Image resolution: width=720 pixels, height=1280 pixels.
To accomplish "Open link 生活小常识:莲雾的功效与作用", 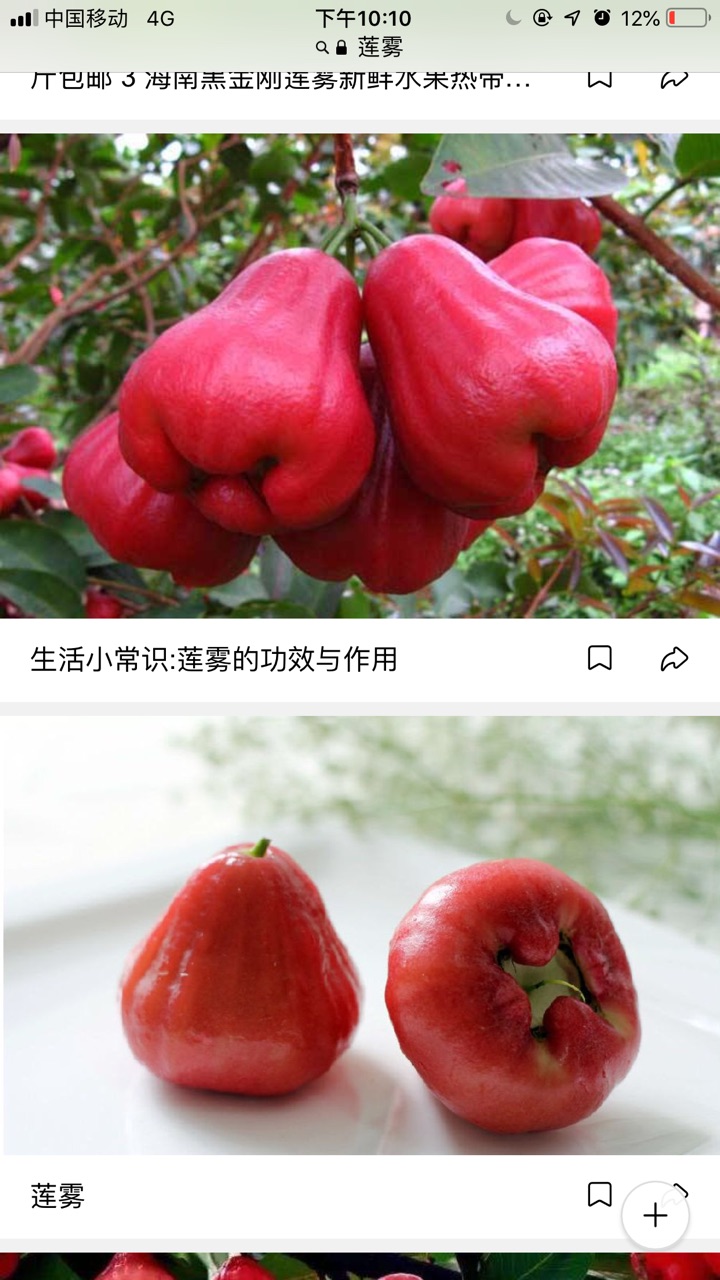I will coord(214,659).
